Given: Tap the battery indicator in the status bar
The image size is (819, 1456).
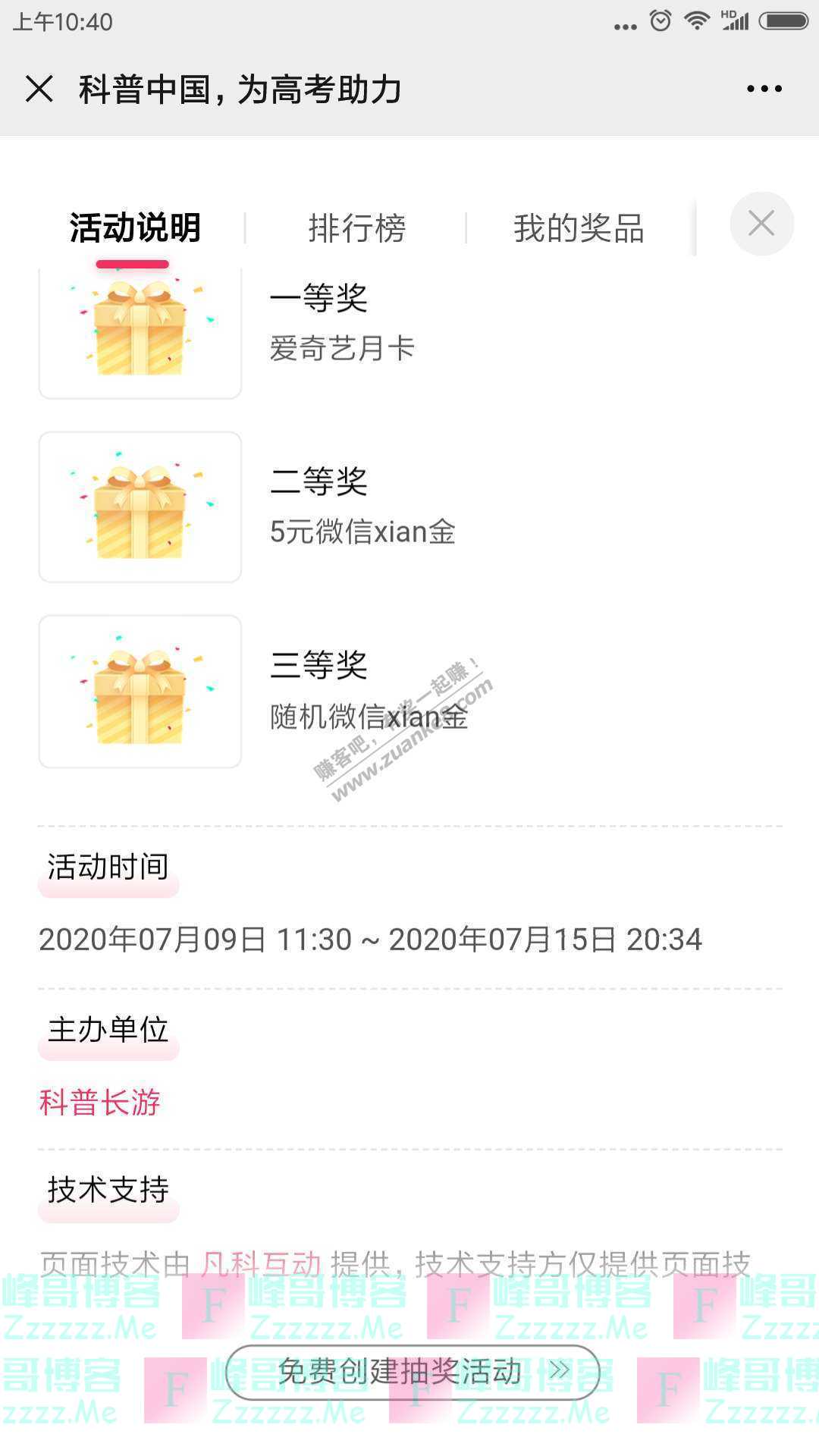Looking at the screenshot, I should point(781,20).
